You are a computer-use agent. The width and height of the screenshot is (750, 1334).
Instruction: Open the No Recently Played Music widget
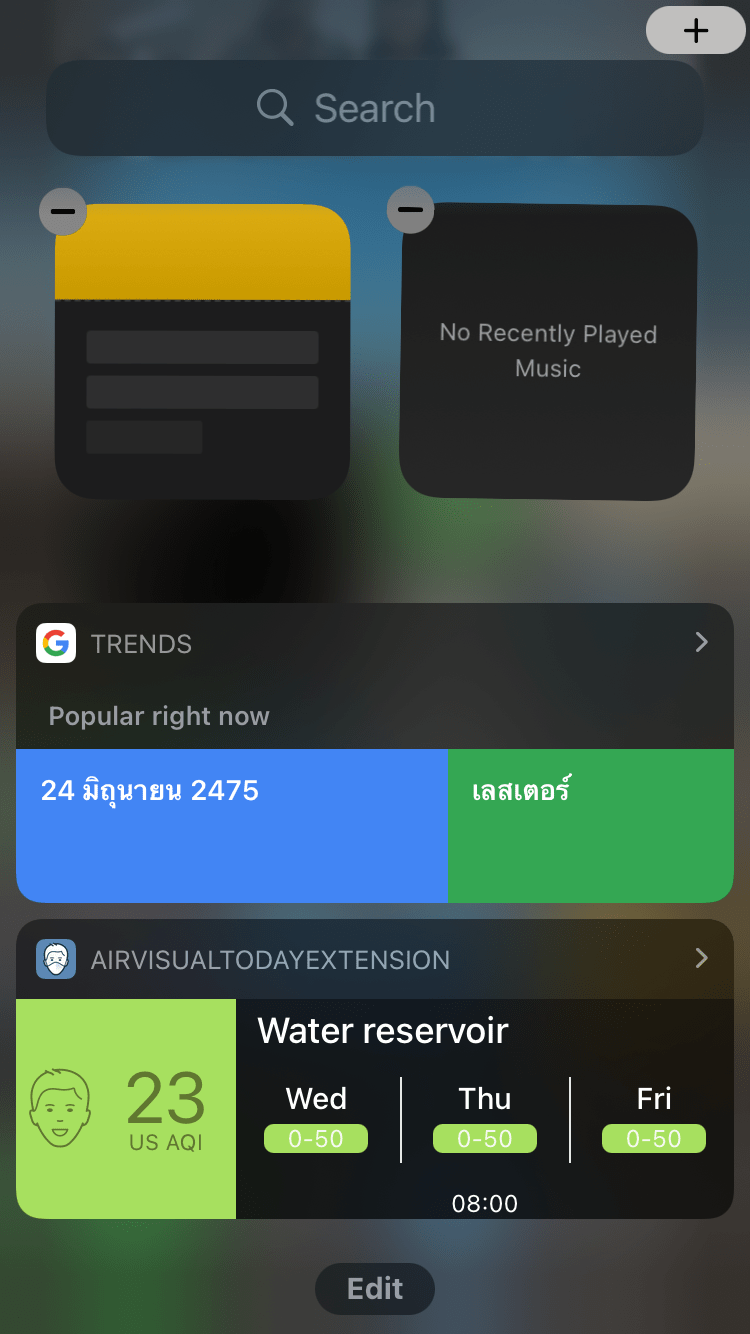(x=548, y=352)
